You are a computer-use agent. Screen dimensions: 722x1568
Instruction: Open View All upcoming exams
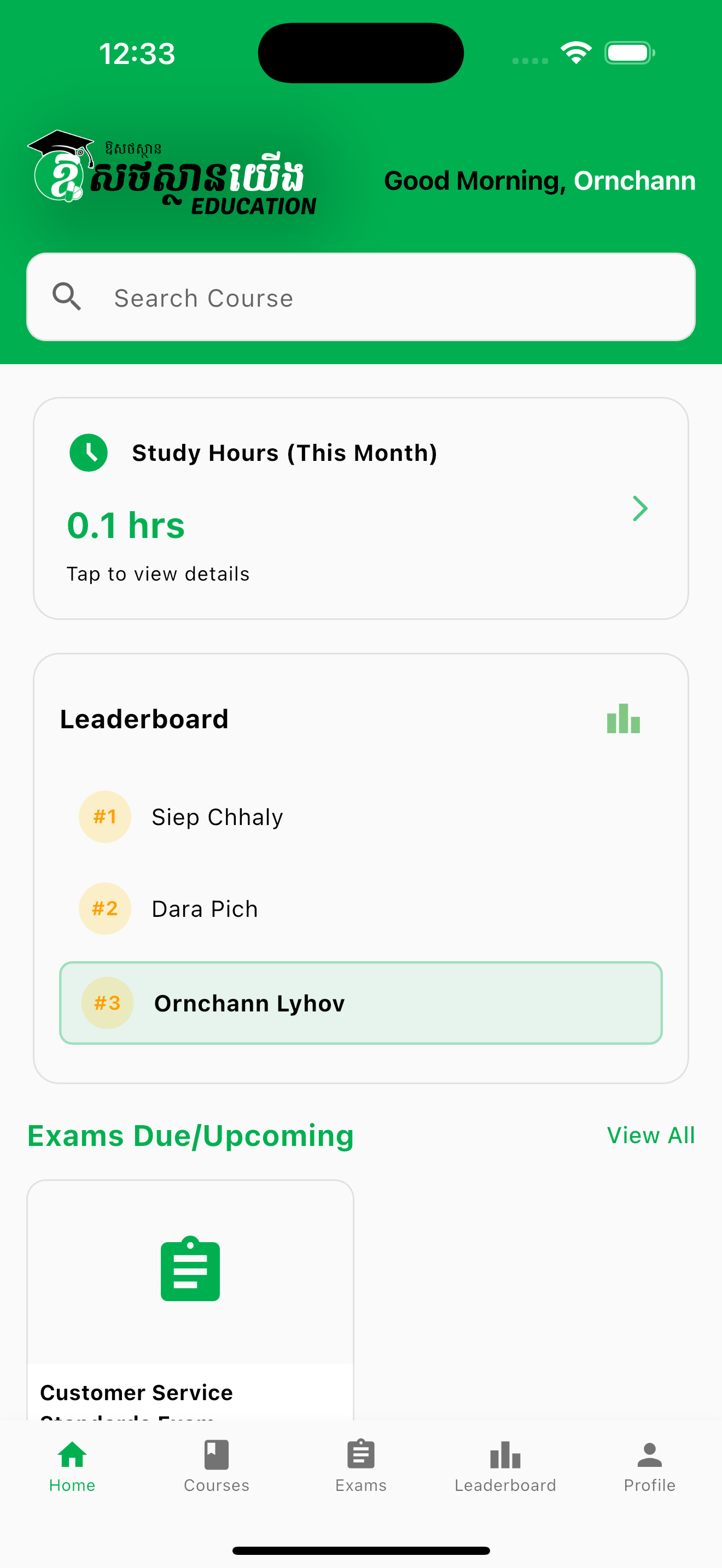point(650,1134)
